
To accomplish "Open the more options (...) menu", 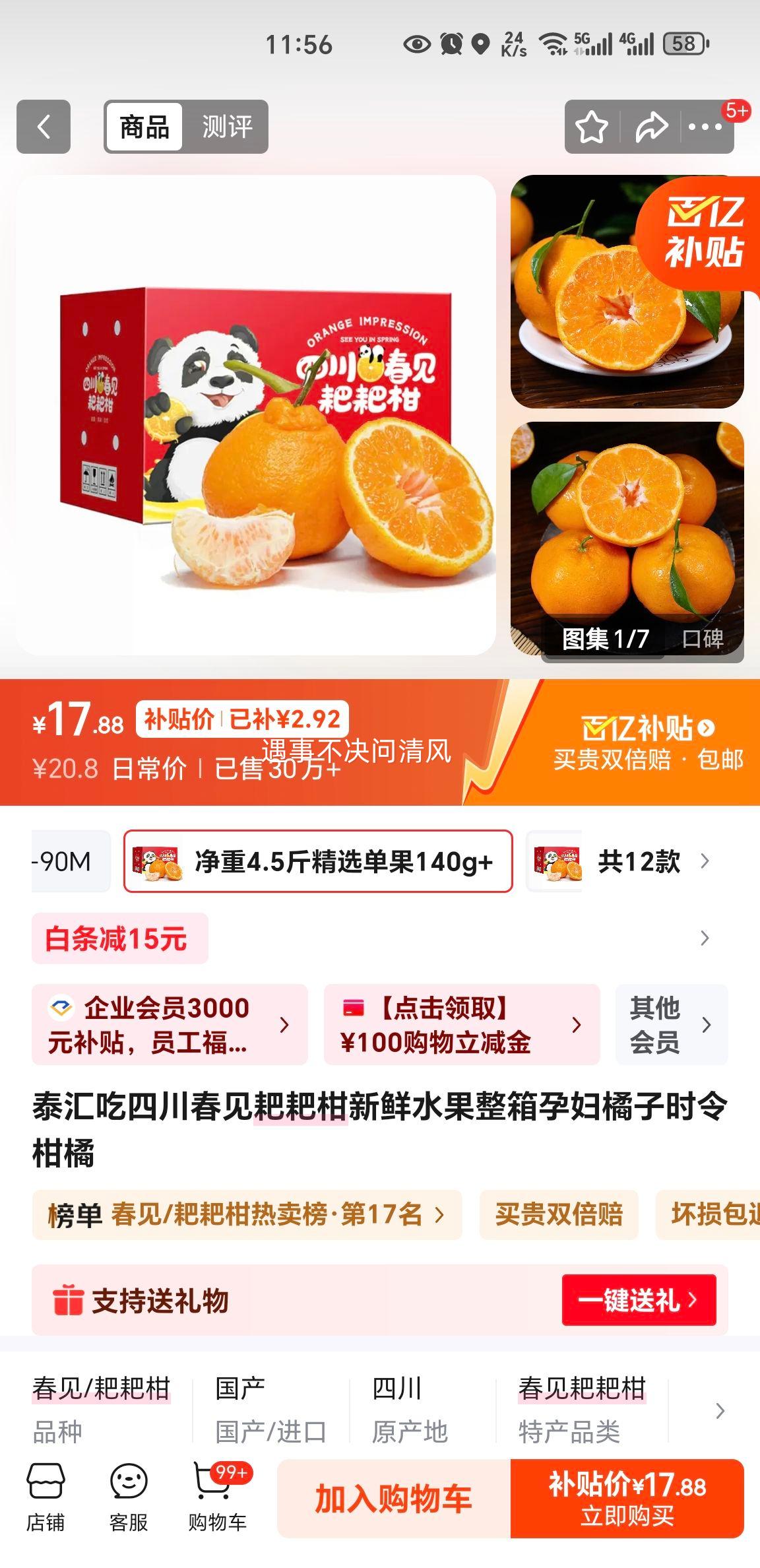I will (706, 125).
